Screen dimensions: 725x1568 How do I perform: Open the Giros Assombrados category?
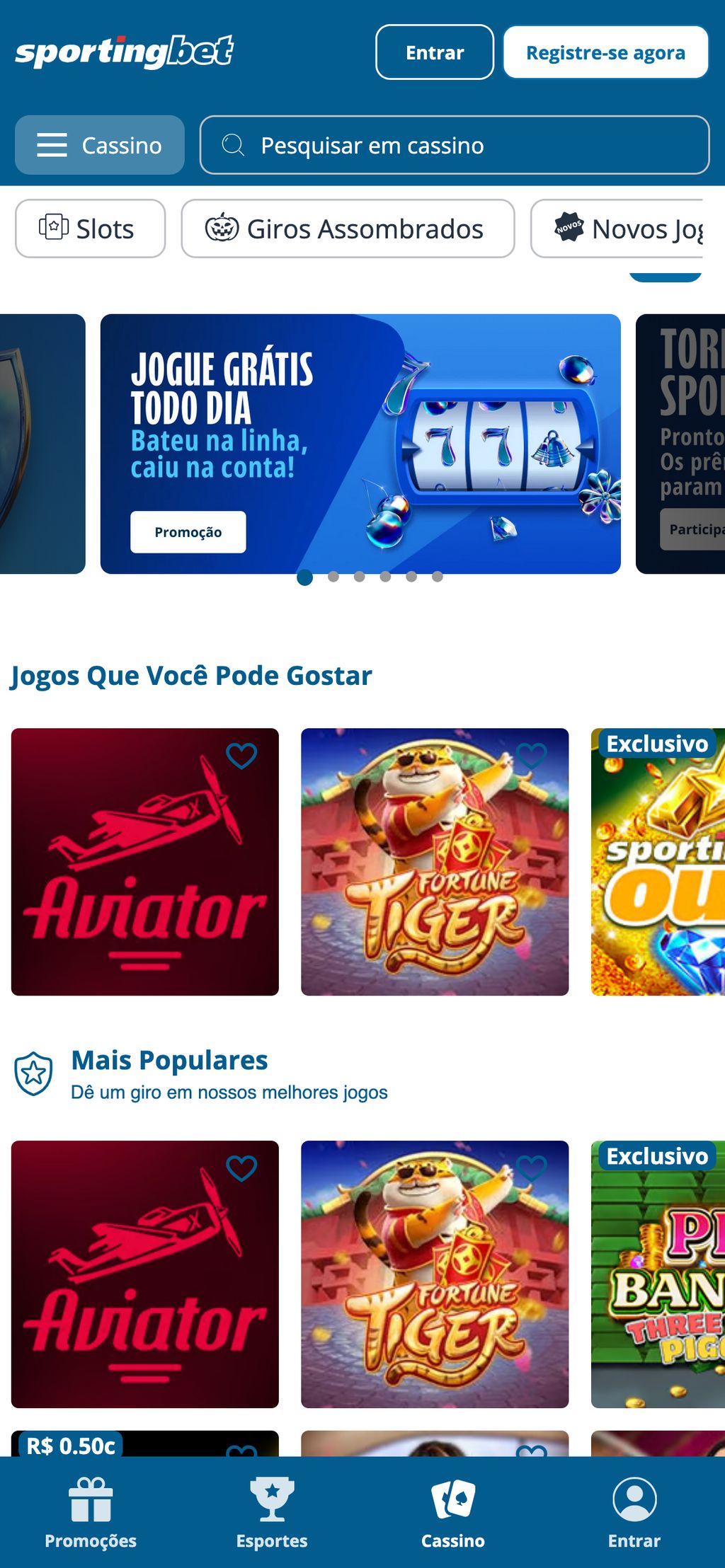[x=346, y=228]
